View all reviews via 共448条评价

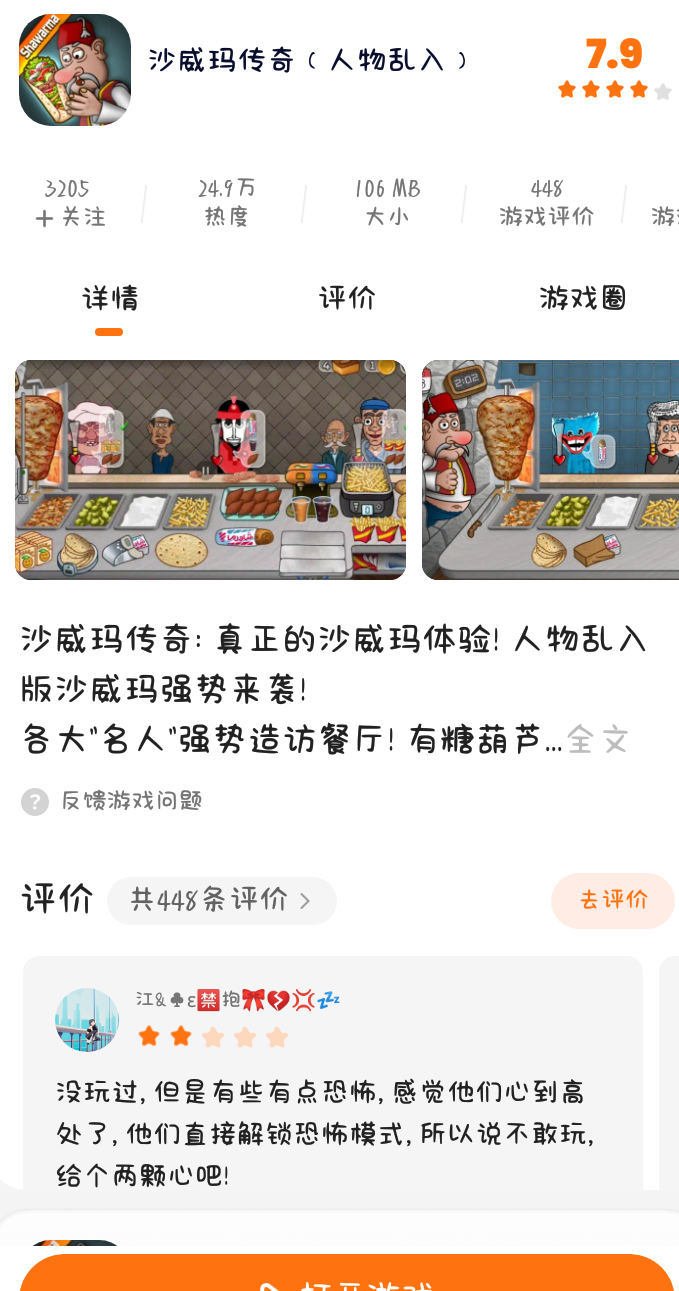coord(221,900)
